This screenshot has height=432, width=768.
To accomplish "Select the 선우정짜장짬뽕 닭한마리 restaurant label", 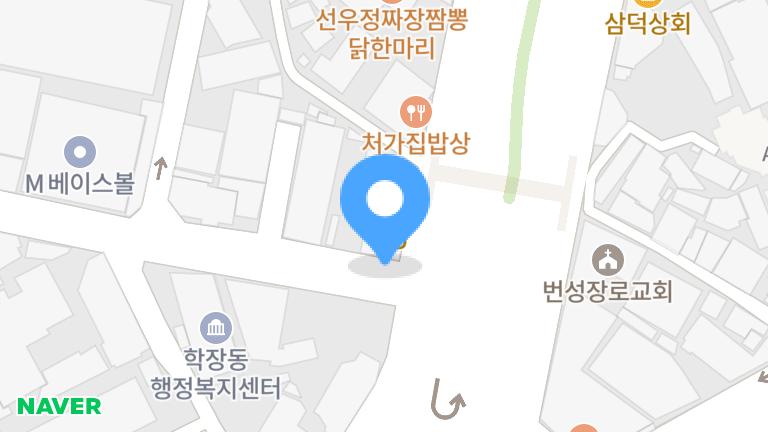I will 391,34.
